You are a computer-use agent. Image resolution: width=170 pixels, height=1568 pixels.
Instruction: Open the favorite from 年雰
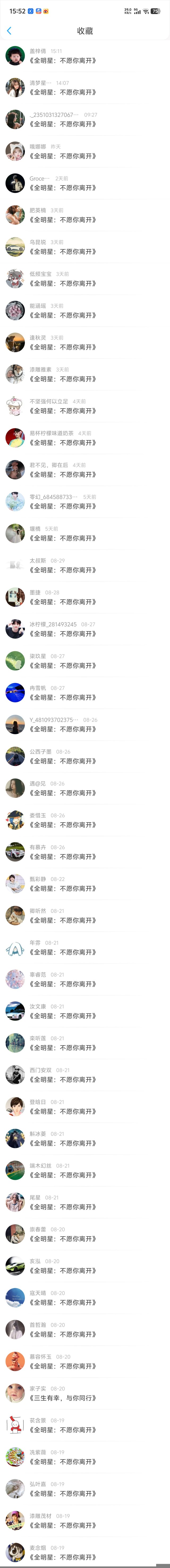tap(63, 952)
